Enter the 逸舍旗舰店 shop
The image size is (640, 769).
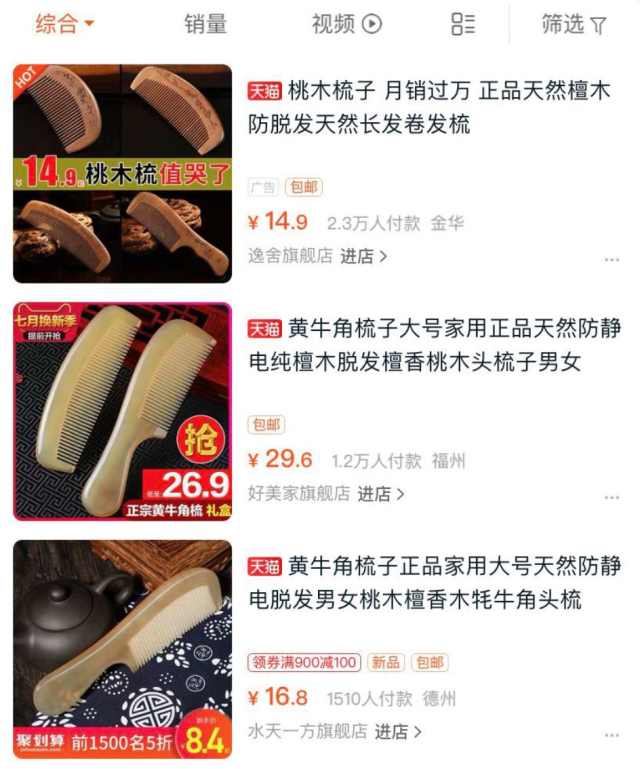[317, 256]
